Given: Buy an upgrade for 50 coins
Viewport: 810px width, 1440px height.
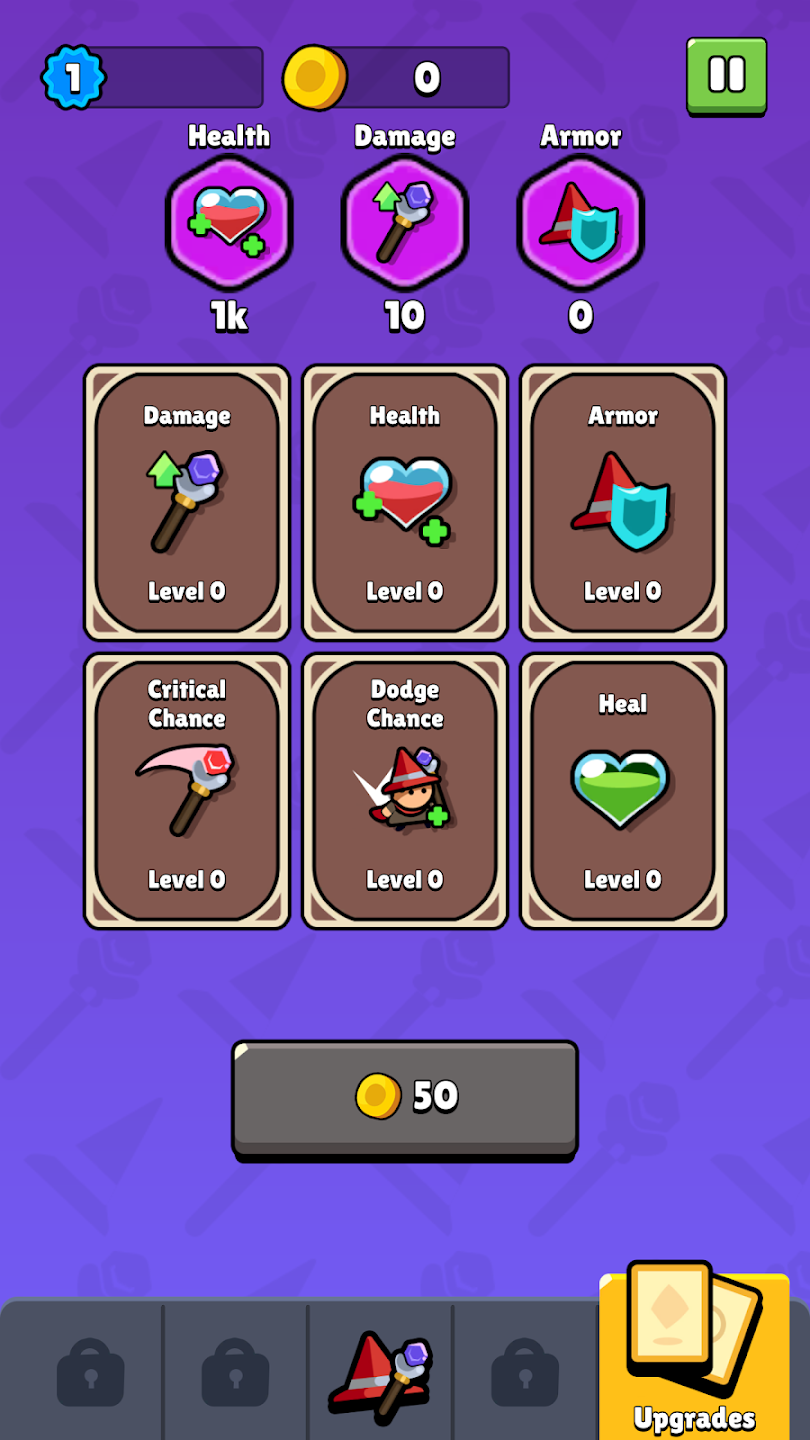Looking at the screenshot, I should pyautogui.click(x=405, y=1100).
